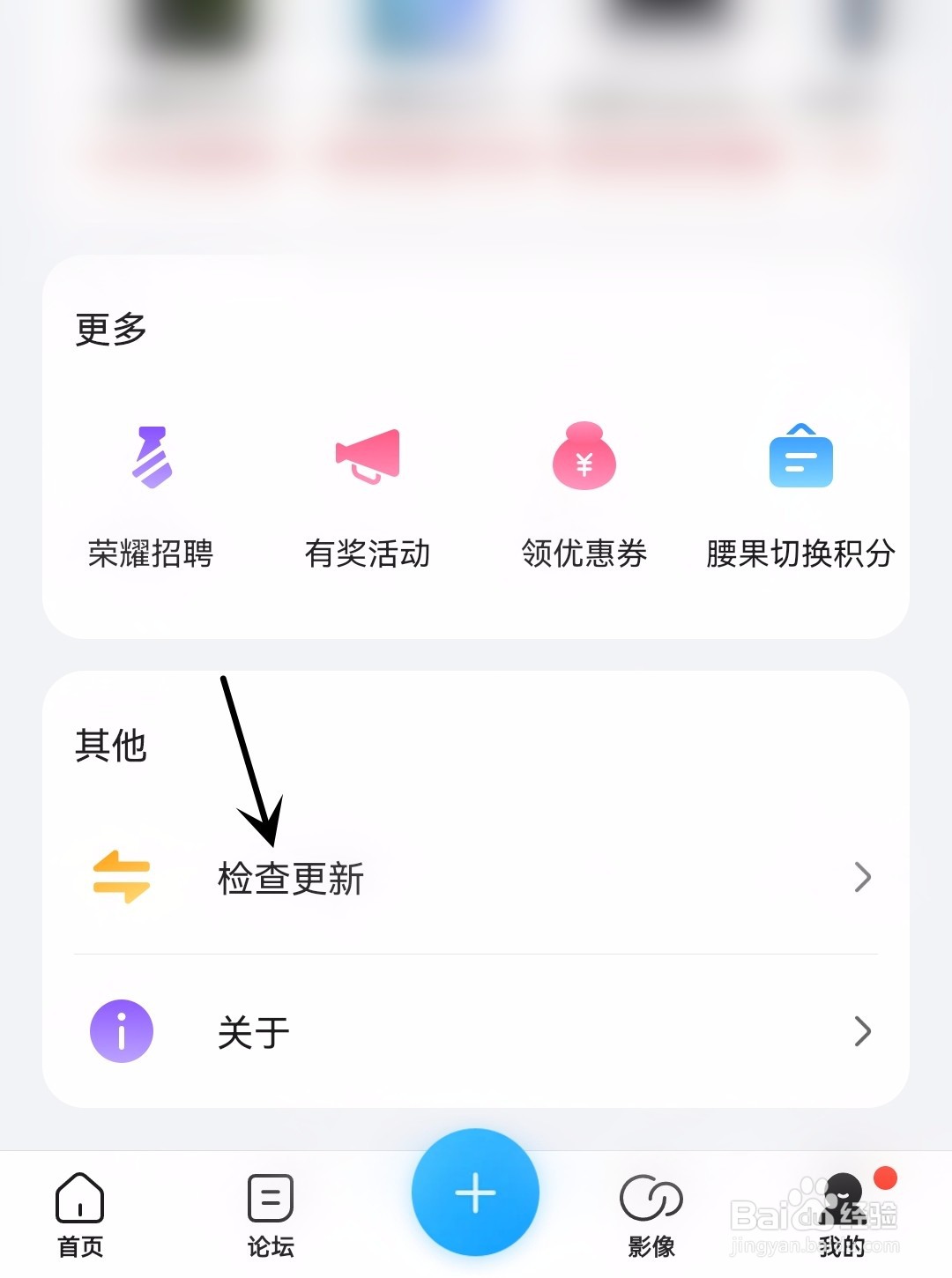Open the 影像 camera icon
The image size is (952, 1278).
pos(651,1199)
